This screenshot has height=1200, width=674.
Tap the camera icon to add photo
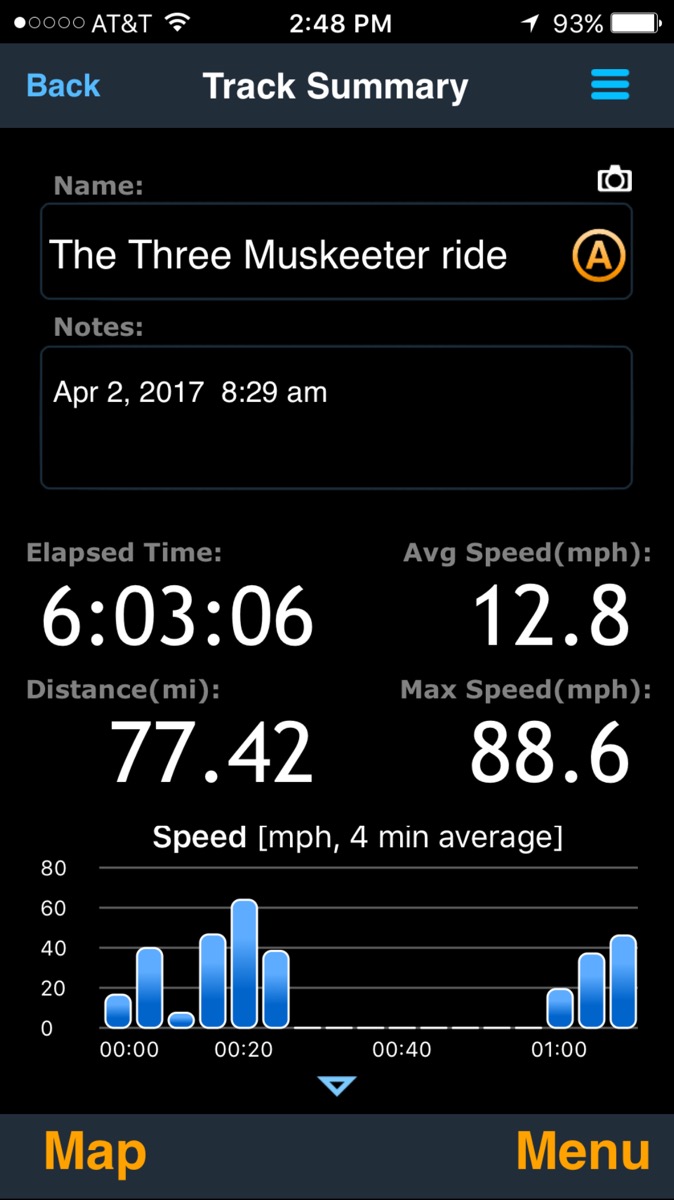pyautogui.click(x=614, y=180)
